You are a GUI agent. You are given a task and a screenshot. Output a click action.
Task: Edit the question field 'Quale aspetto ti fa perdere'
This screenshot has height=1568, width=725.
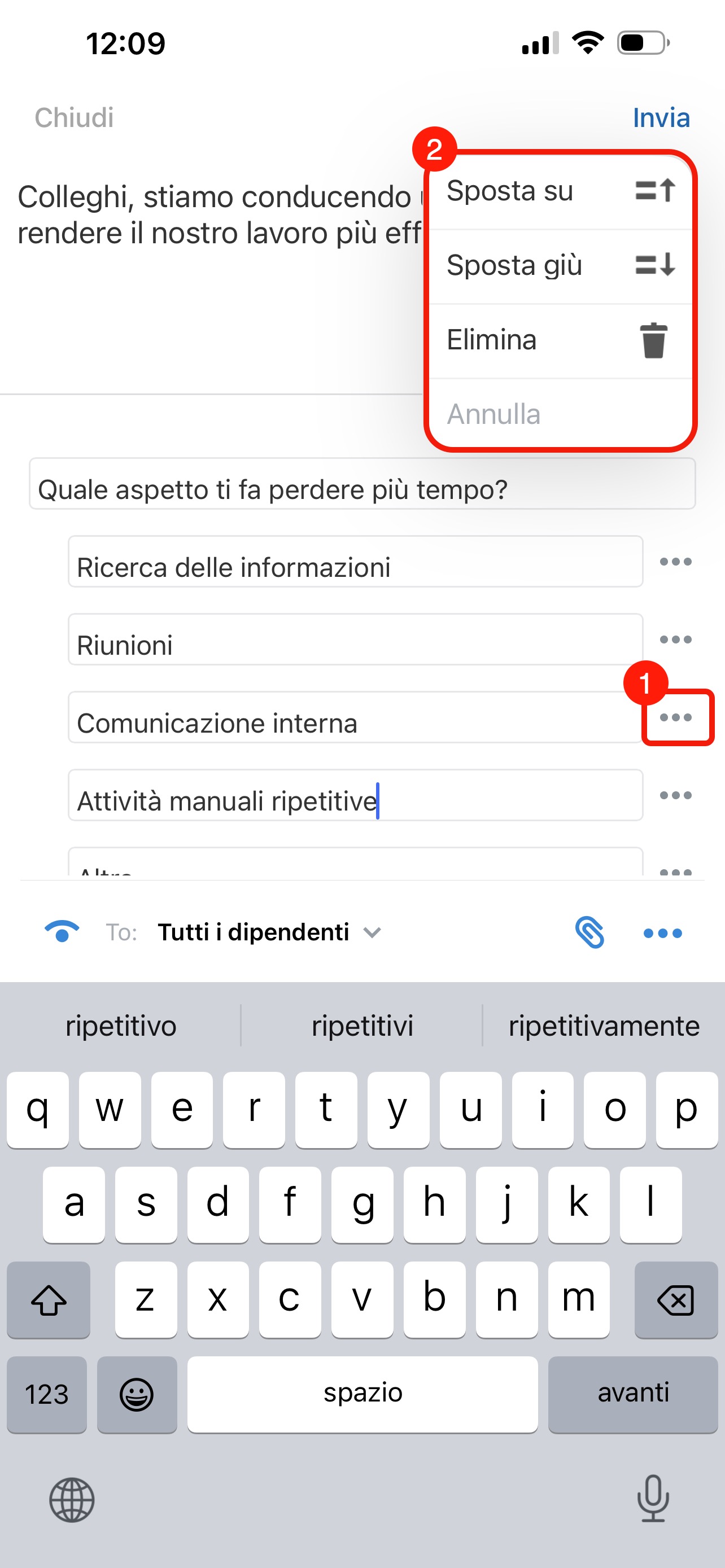(361, 489)
